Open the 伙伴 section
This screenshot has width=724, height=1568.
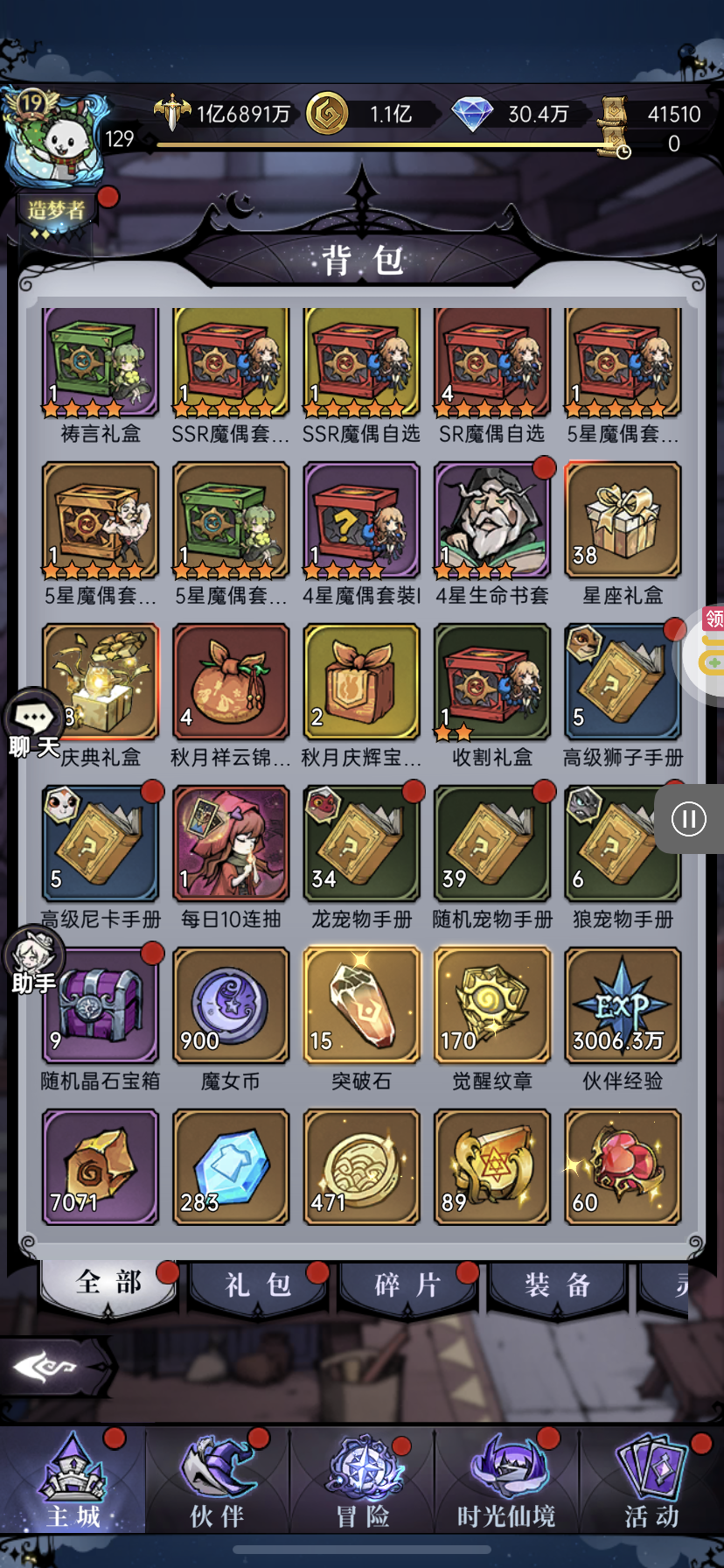[x=218, y=1481]
